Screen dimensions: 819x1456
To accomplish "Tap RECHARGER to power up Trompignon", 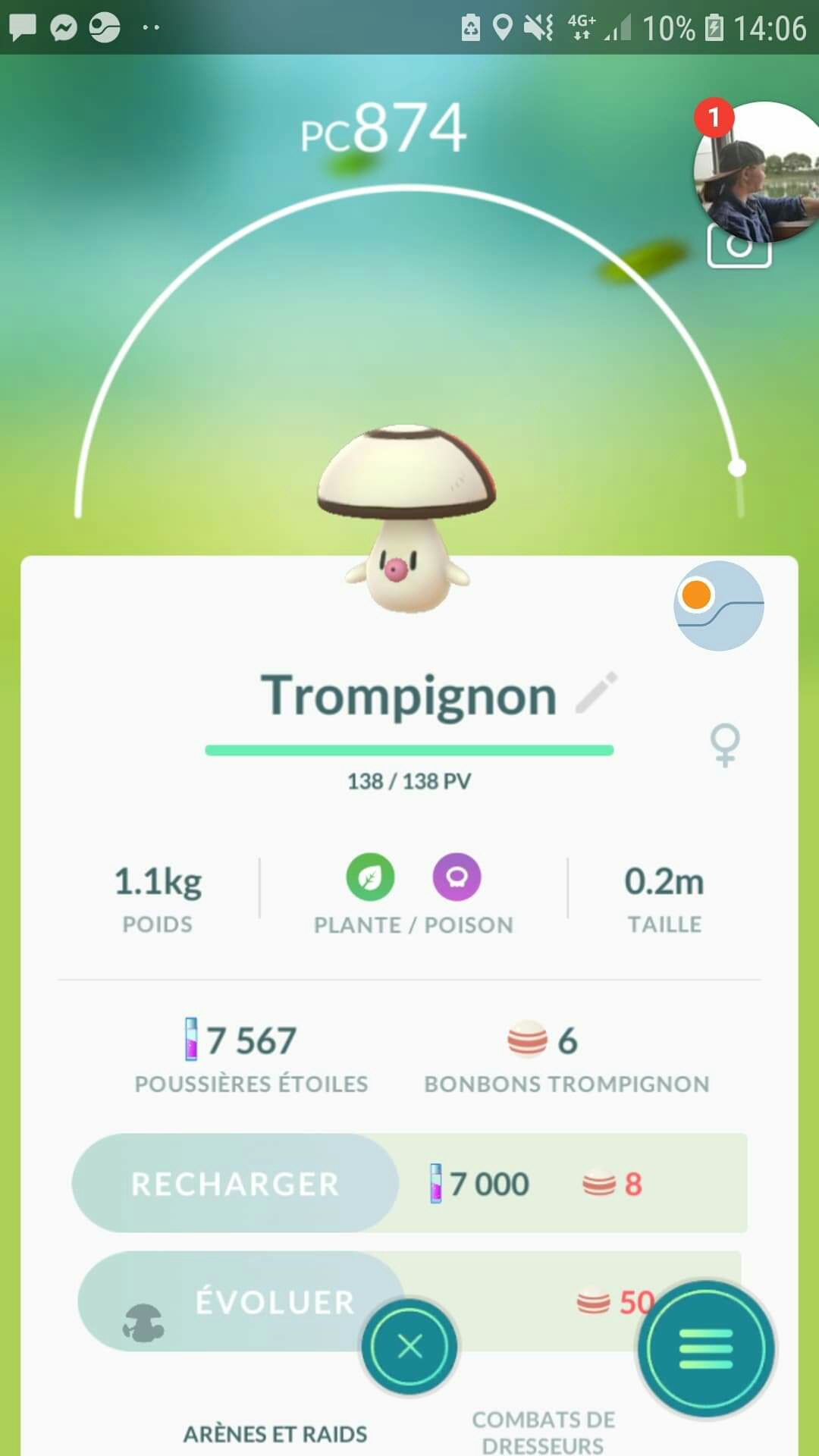I will coord(235,1183).
